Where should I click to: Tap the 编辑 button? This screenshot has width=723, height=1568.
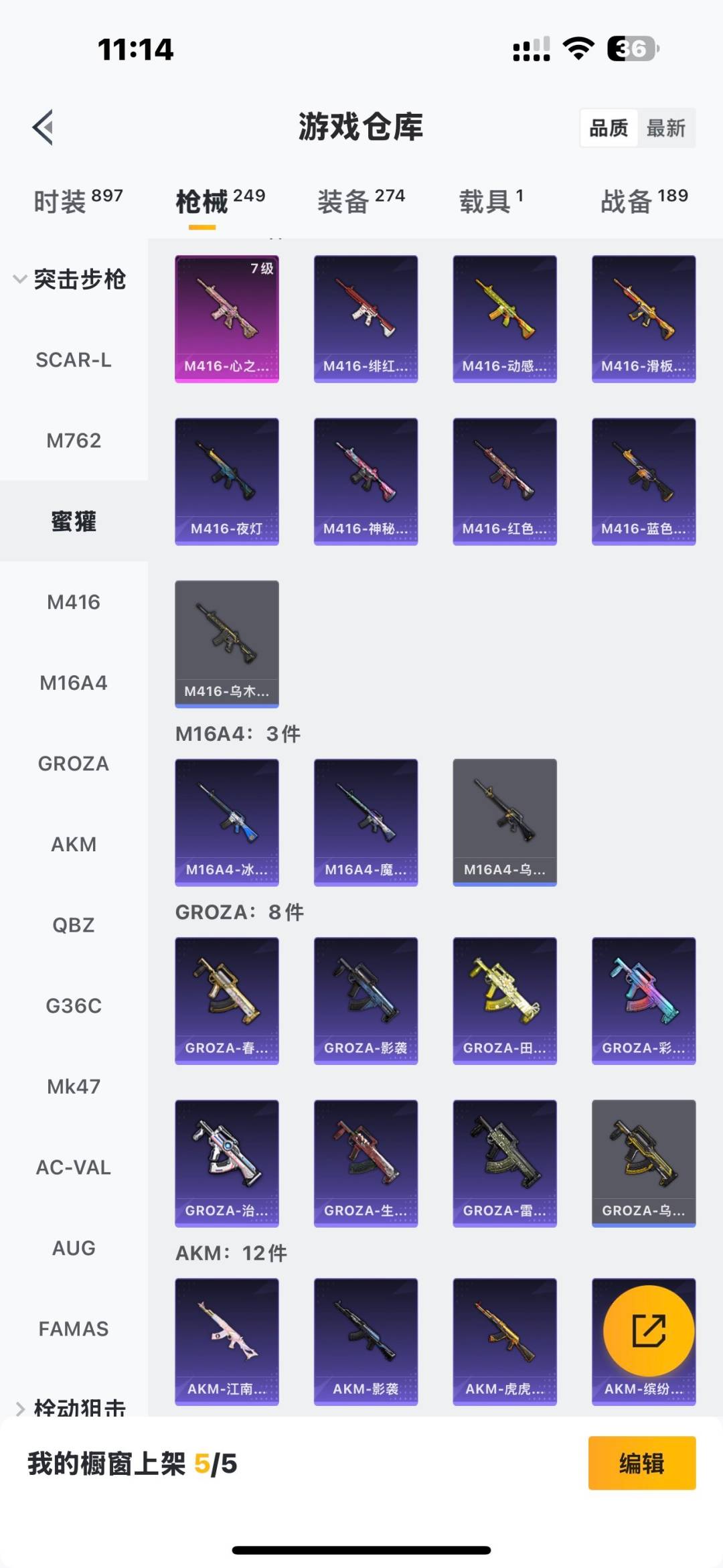click(x=641, y=1464)
